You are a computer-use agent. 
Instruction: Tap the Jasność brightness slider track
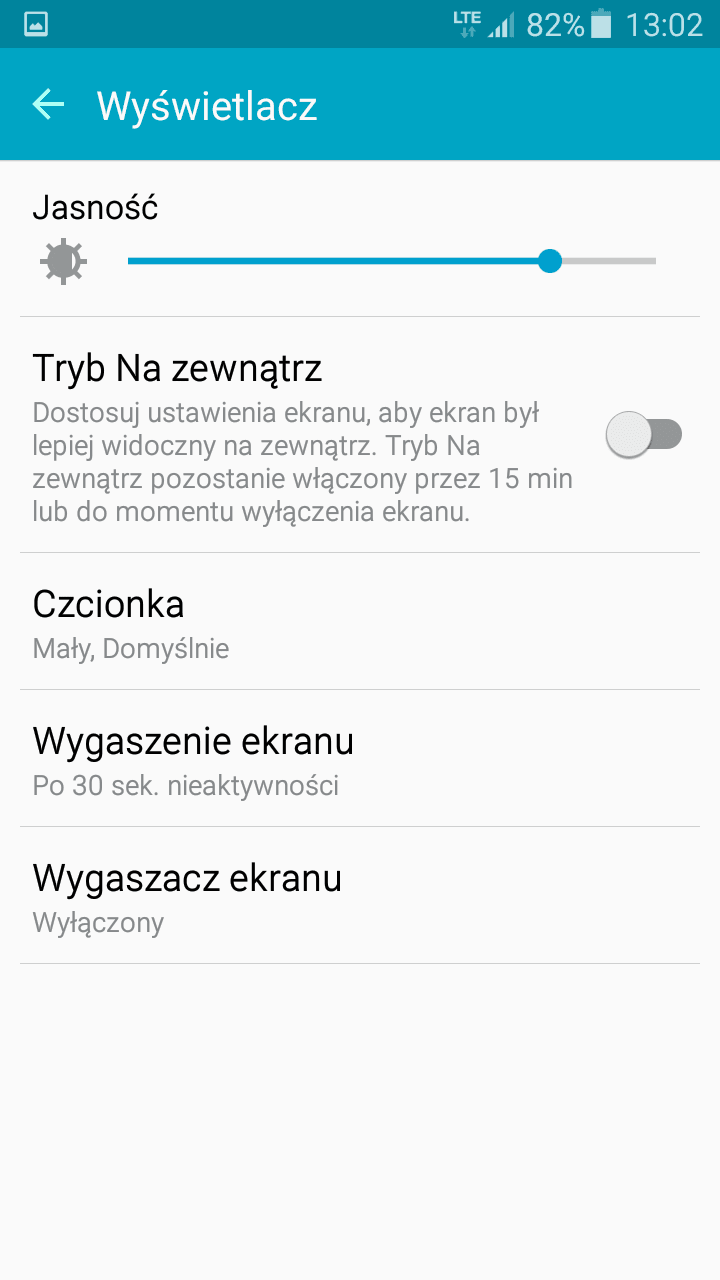[x=391, y=261]
